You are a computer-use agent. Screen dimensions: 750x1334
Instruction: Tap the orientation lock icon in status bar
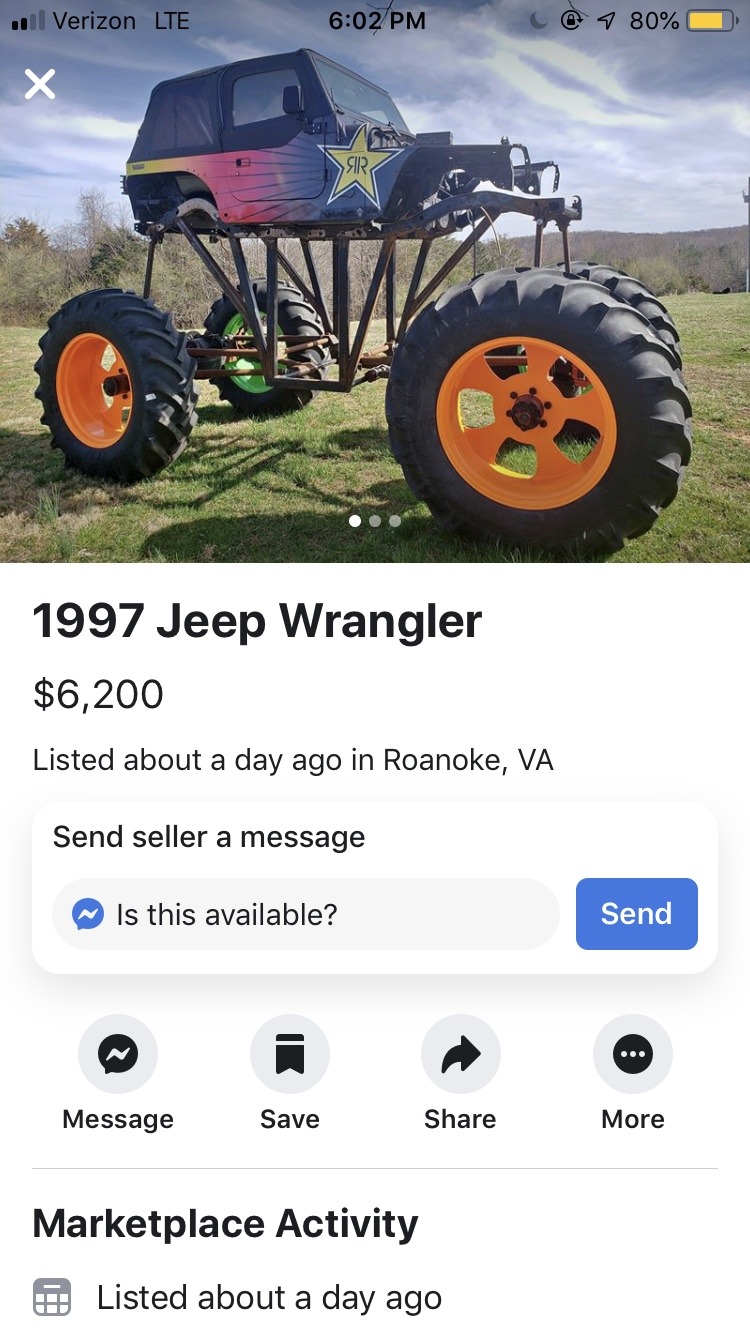point(572,19)
